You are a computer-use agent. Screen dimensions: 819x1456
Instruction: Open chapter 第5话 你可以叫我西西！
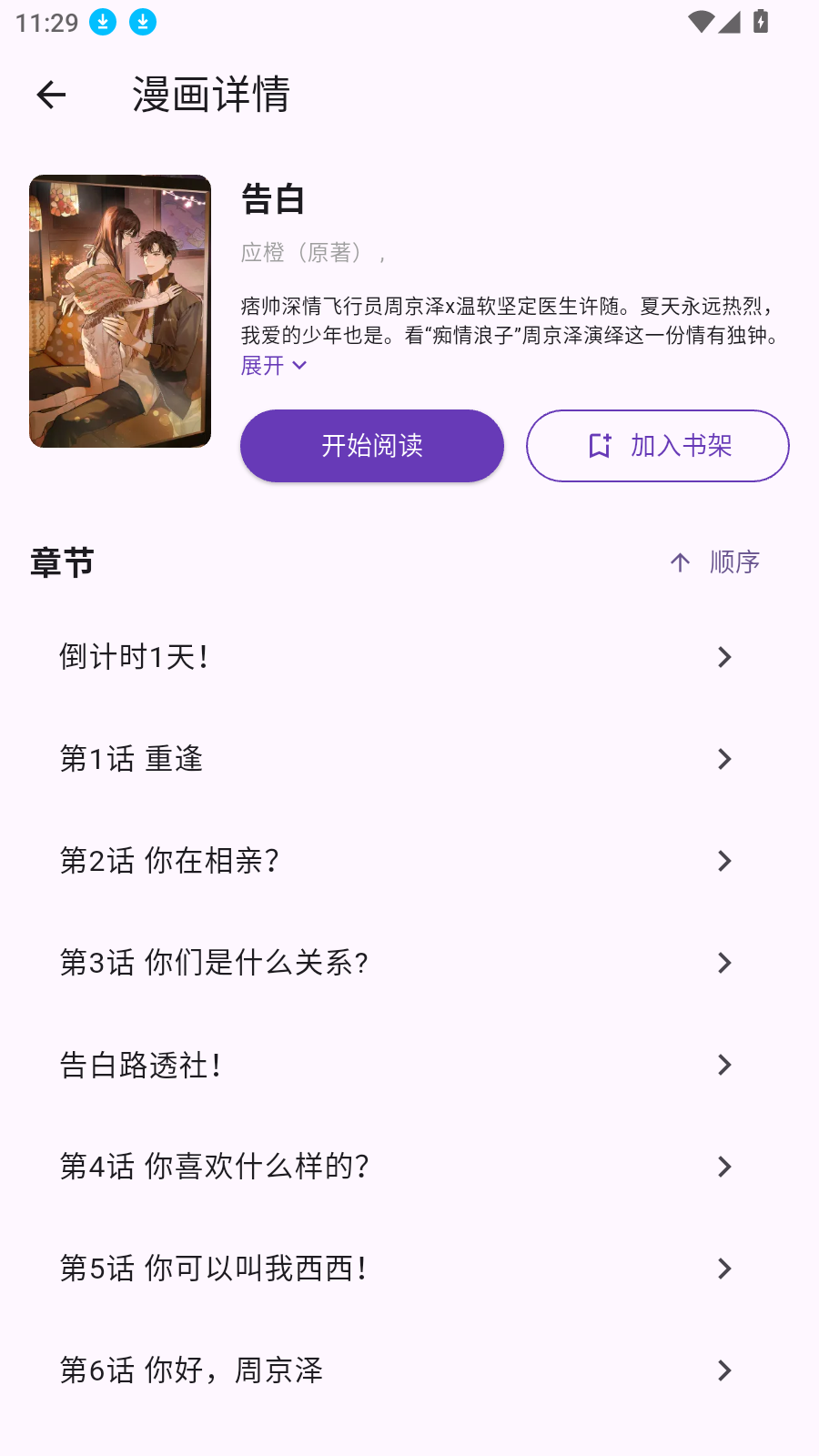396,1269
